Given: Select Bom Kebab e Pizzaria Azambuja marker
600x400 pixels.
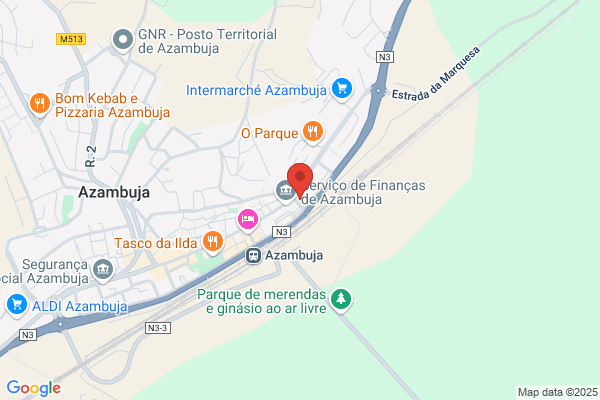Looking at the screenshot, I should (40, 104).
